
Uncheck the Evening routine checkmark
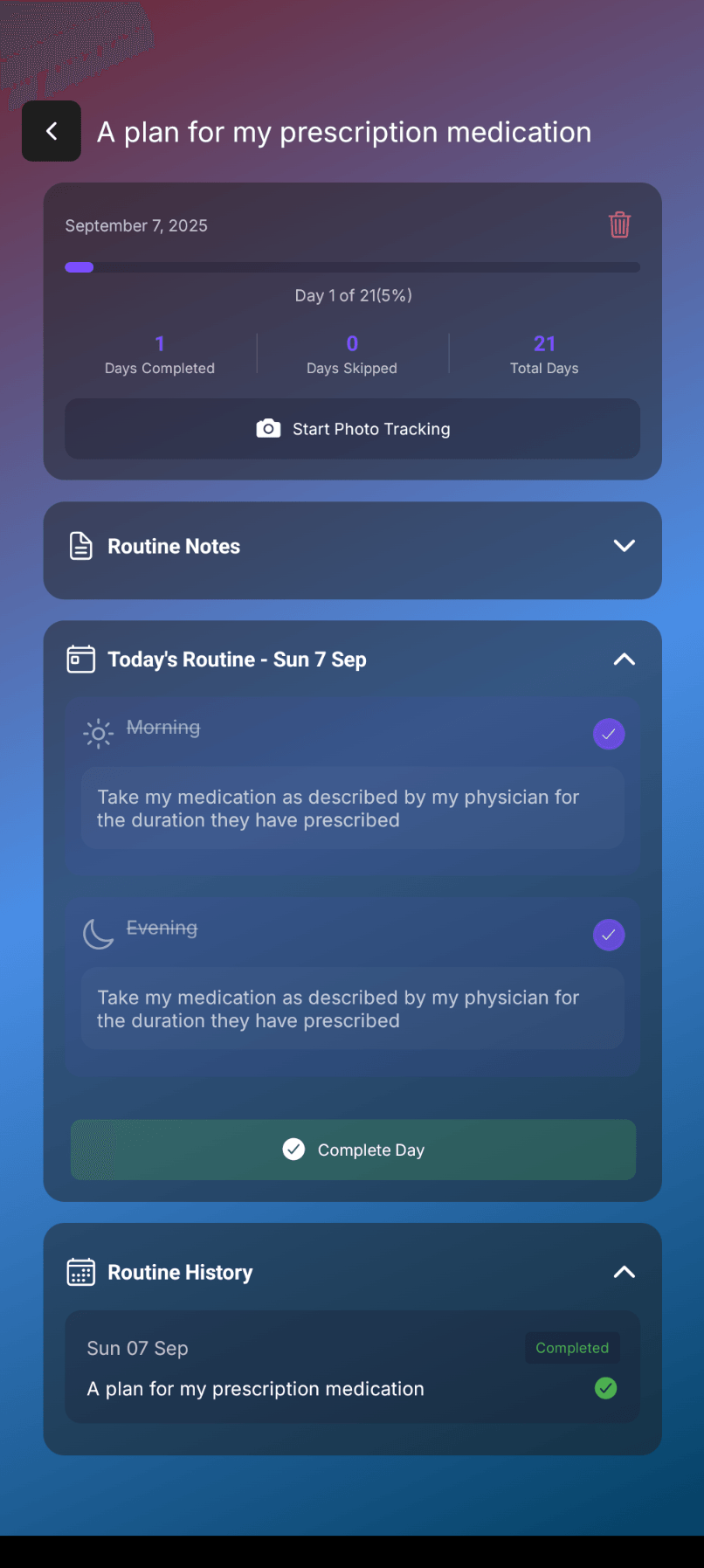[609, 935]
